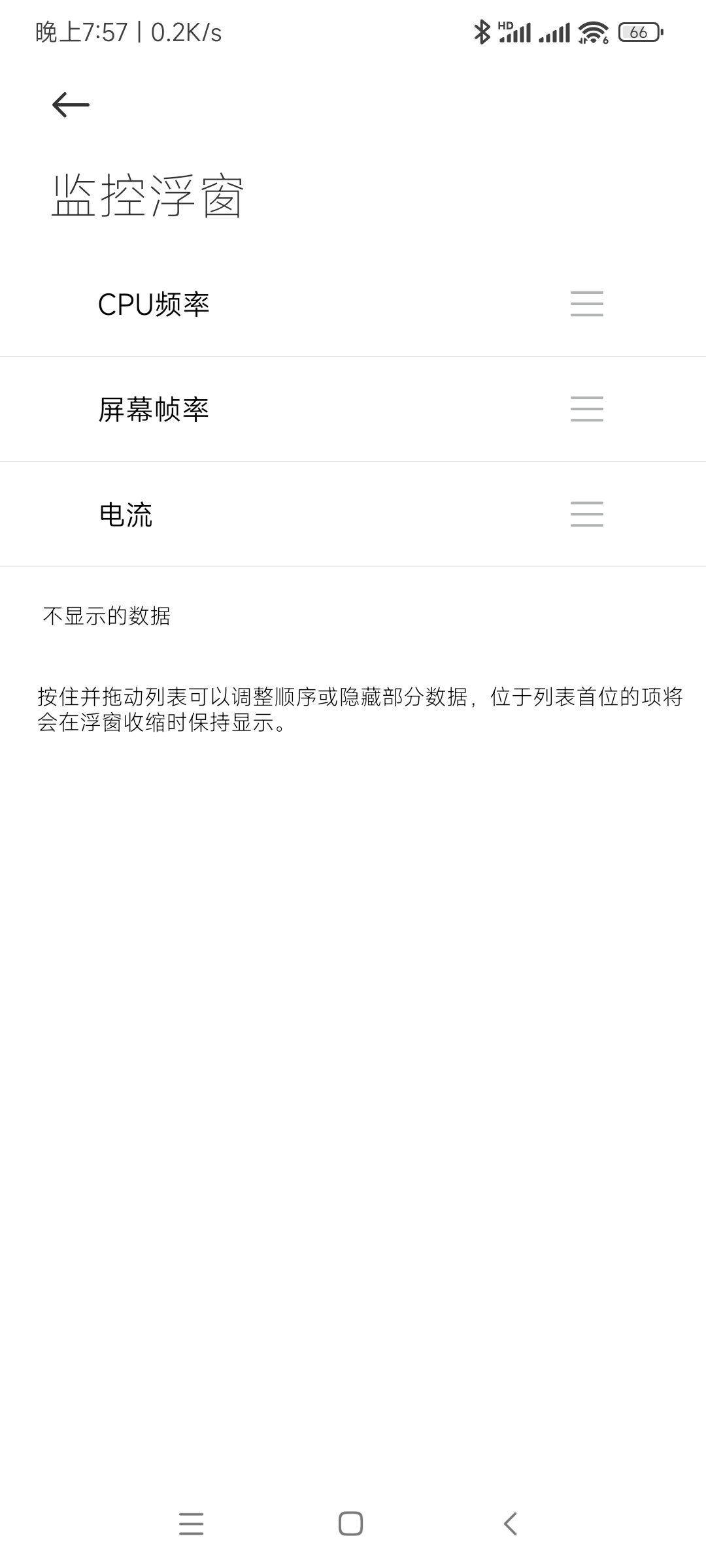Tap the system back button
Viewport: 706px width, 1568px height.
511,1524
